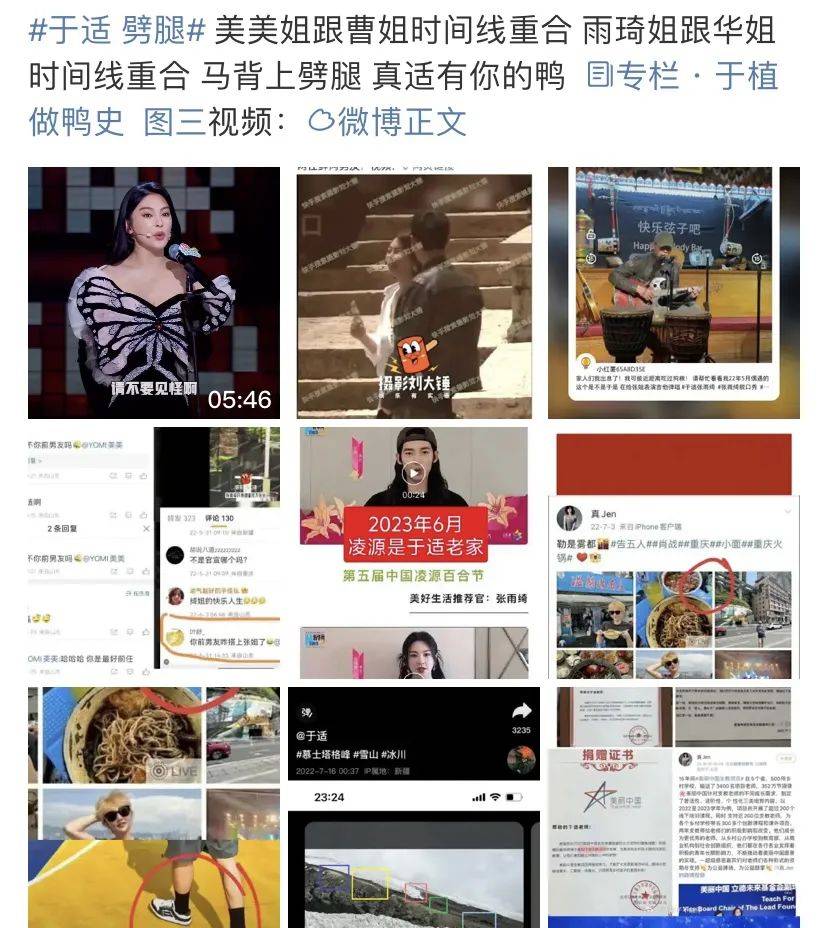This screenshot has height=928, width=828.
Task: Open the 摄影刘大锤 paparazzi photo tile
Action: coord(413,292)
